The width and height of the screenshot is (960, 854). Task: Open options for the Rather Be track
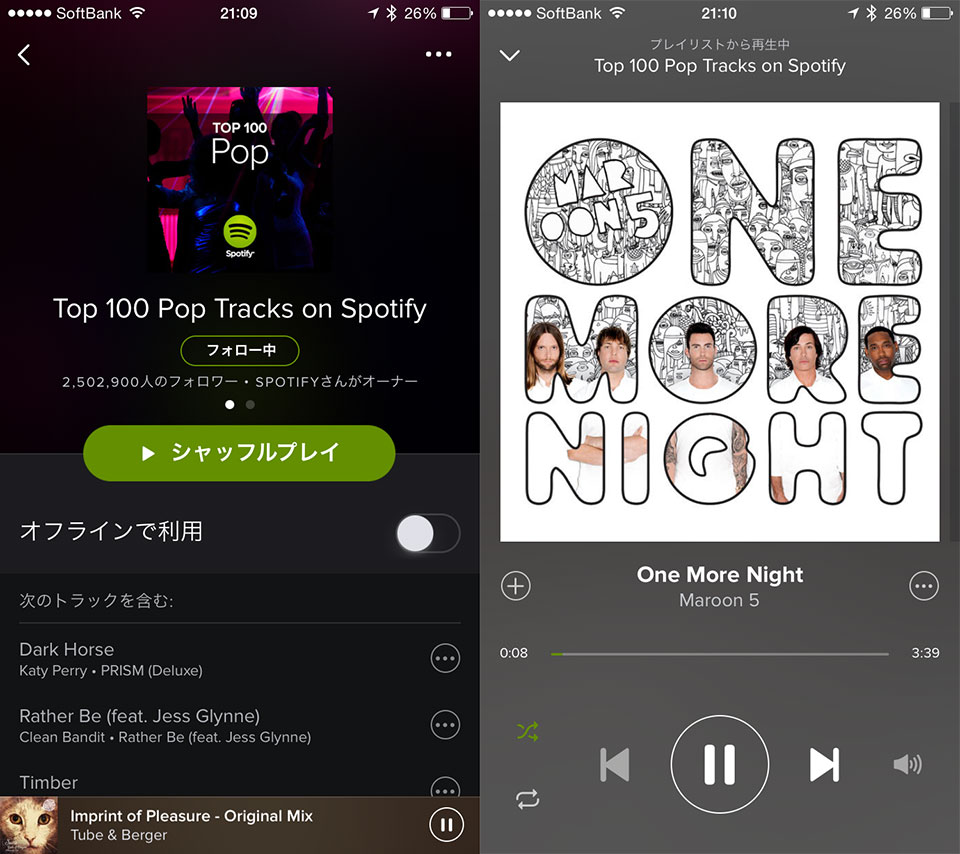(x=445, y=725)
